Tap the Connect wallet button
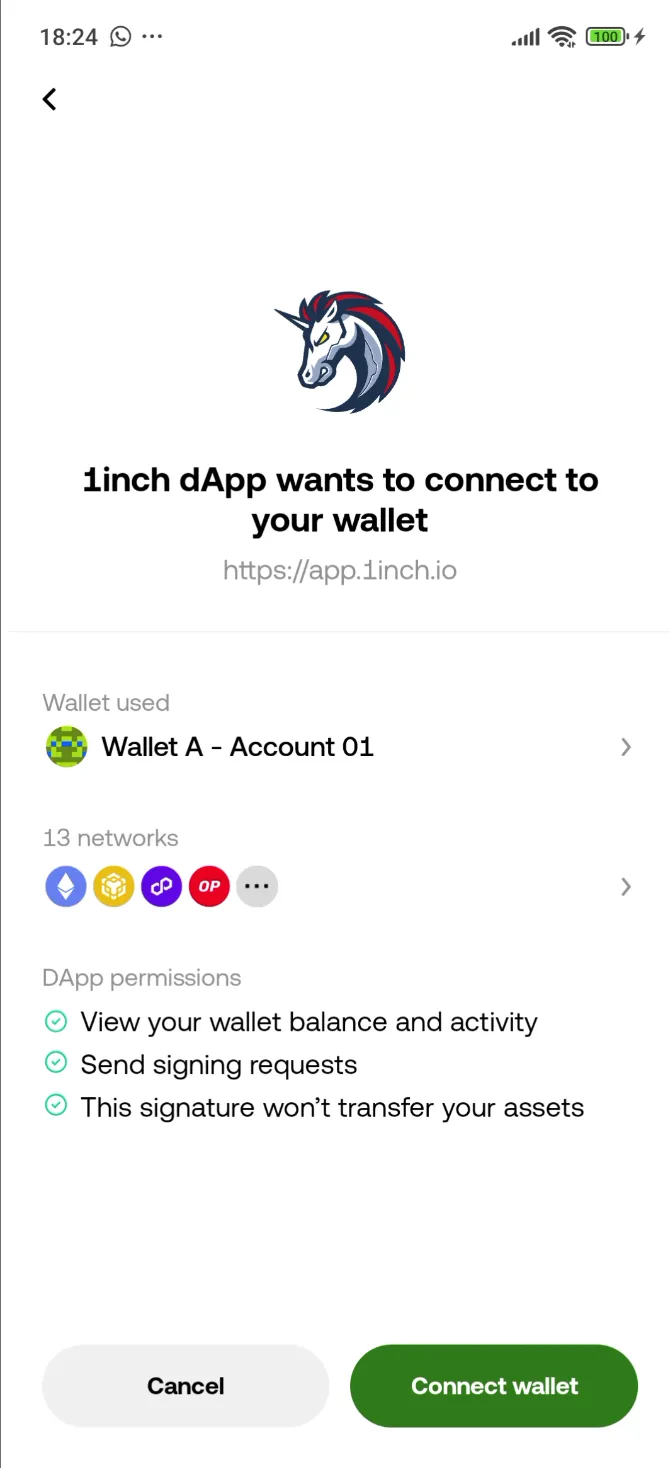Viewport: 670px width, 1468px height. click(494, 1386)
